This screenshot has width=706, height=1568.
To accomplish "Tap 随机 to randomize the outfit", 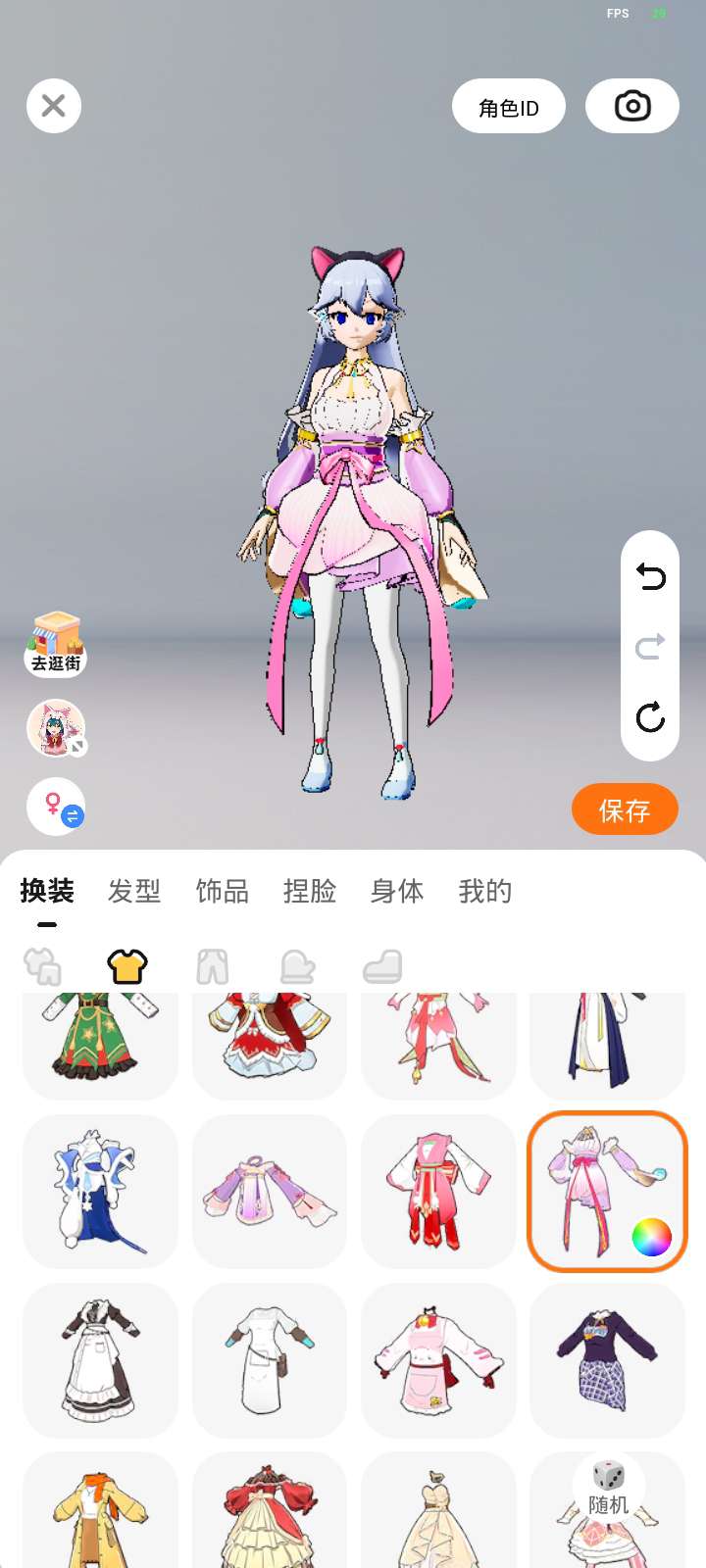I will pyautogui.click(x=608, y=1488).
